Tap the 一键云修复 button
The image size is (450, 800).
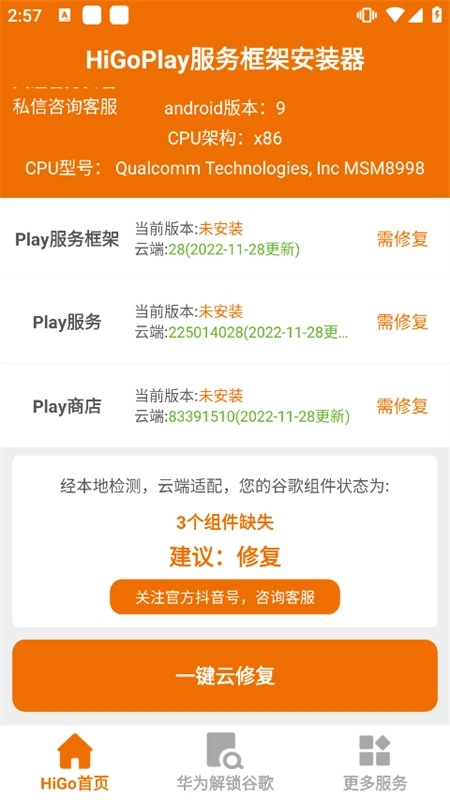click(224, 676)
